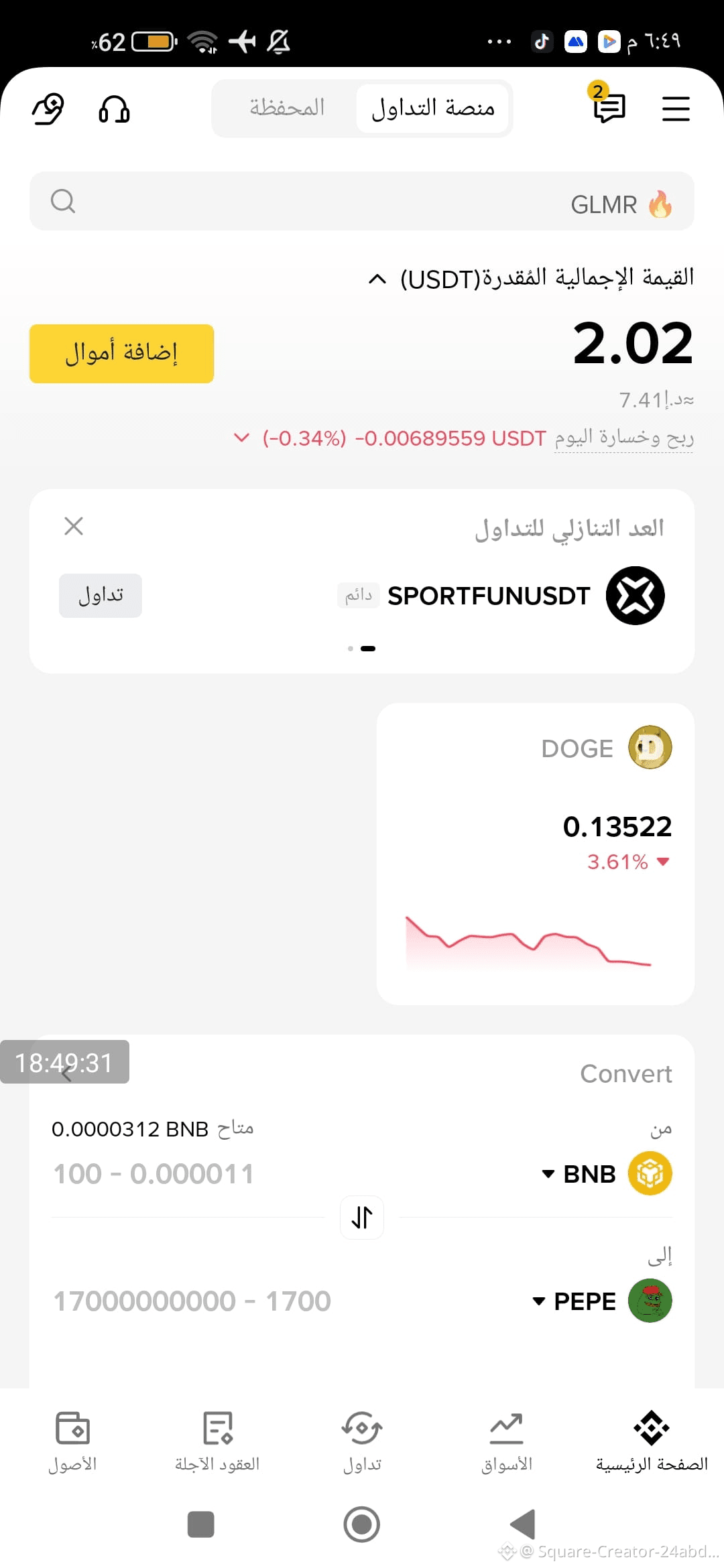This screenshot has height=1568, width=724.
Task: Tap the yellow إضافة أموال button
Action: tap(121, 354)
